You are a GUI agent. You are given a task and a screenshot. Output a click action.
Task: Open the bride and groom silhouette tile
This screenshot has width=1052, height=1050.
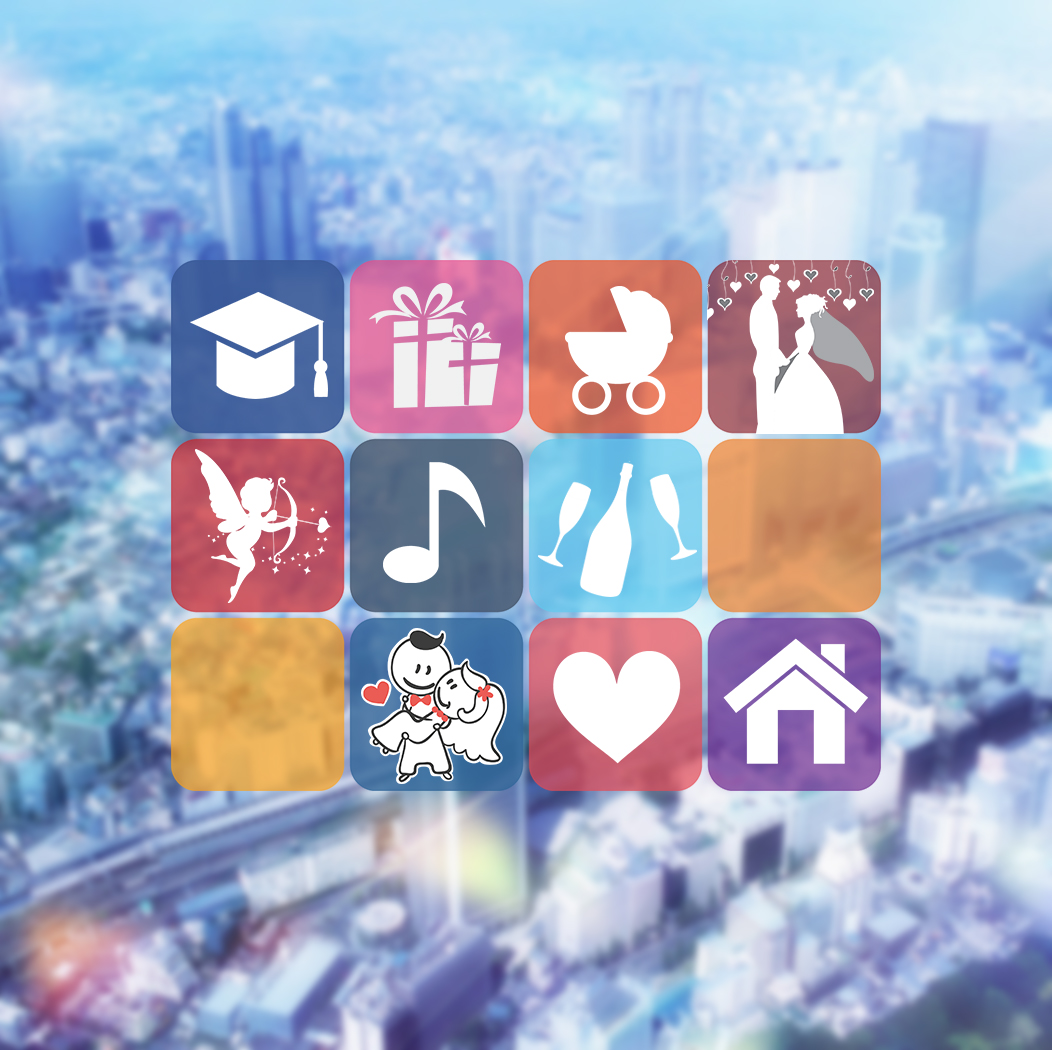(794, 346)
